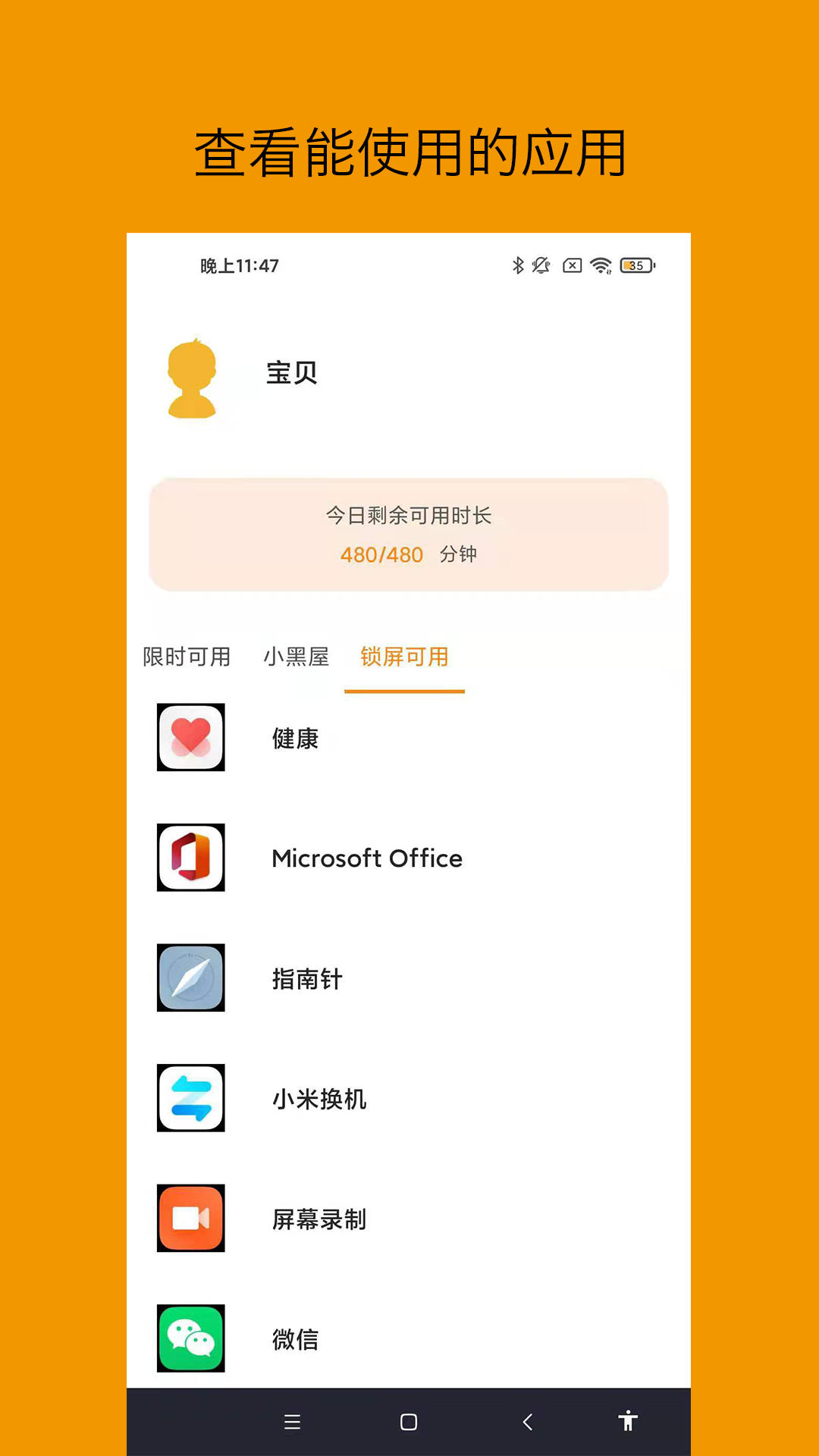Viewport: 819px width, 1456px height.
Task: Switch to the 小黑屋 tab
Action: (x=297, y=657)
